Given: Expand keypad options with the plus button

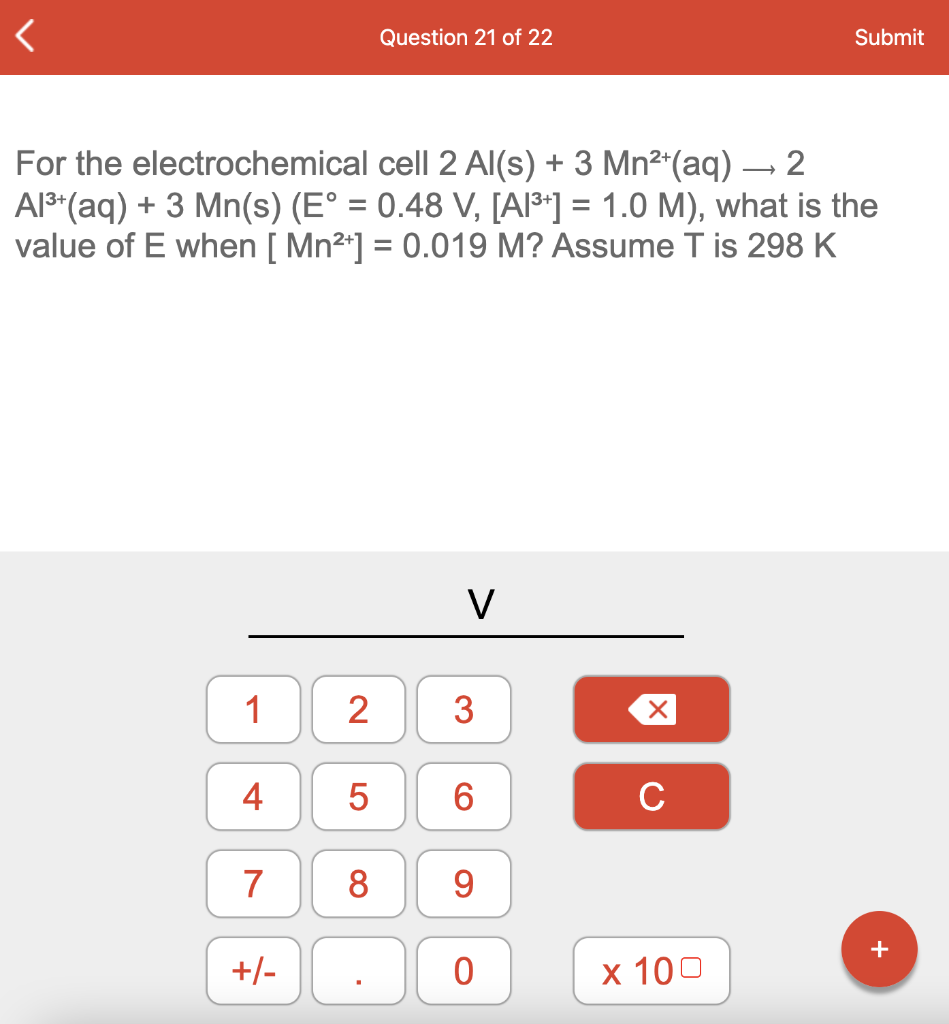Looking at the screenshot, I should tap(879, 949).
